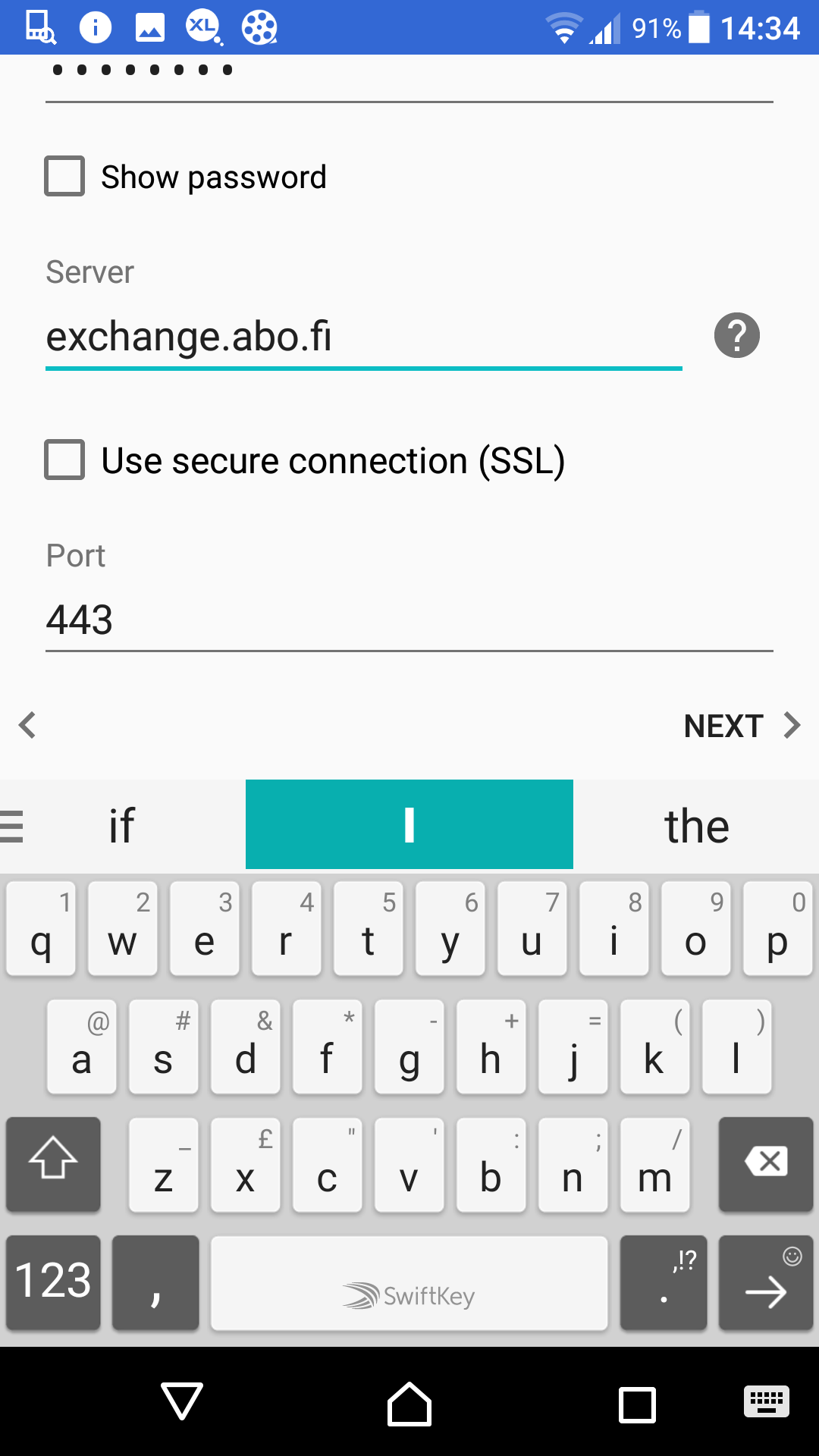The image size is (819, 1456).
Task: Focus the password field with dots
Action: pyautogui.click(x=409, y=76)
